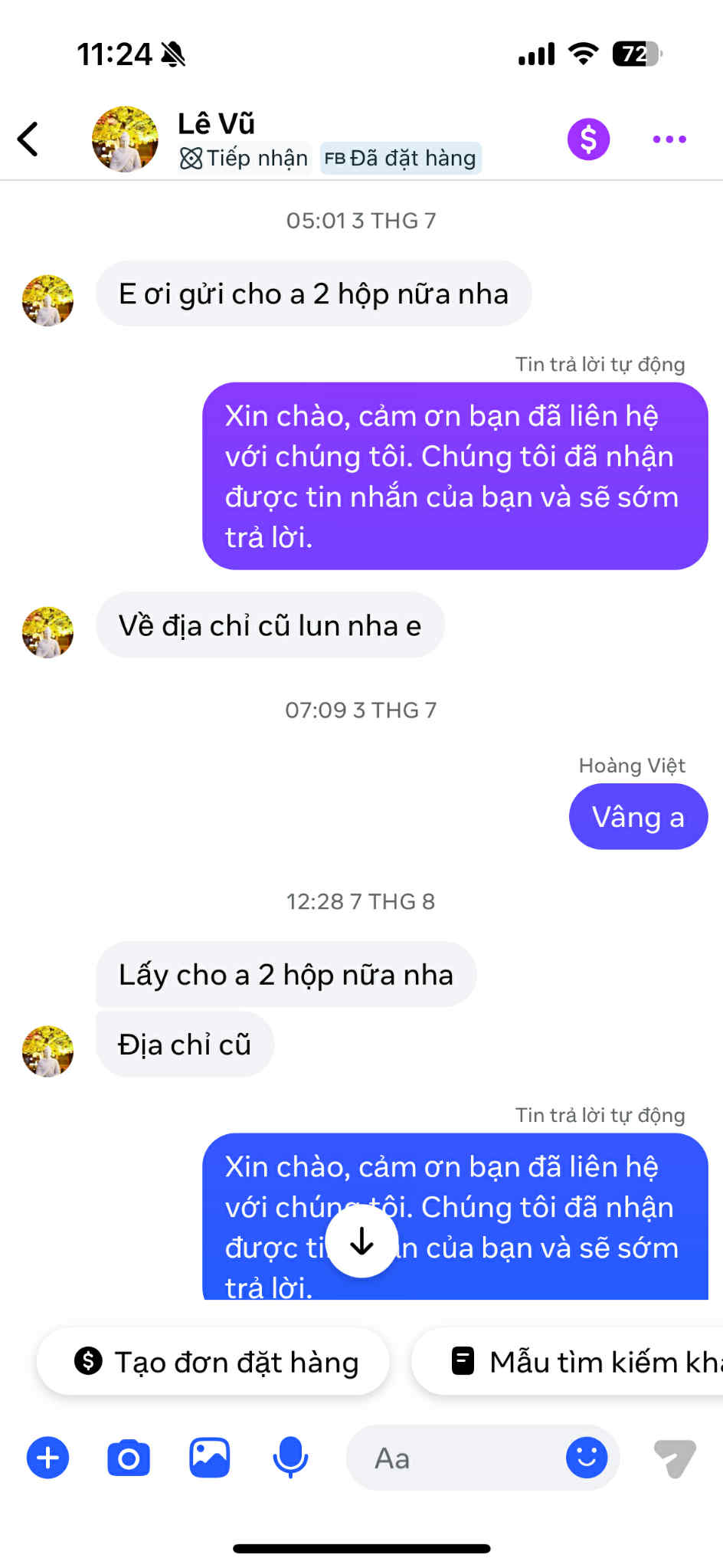
Task: Open the photo gallery picker
Action: 209,1458
